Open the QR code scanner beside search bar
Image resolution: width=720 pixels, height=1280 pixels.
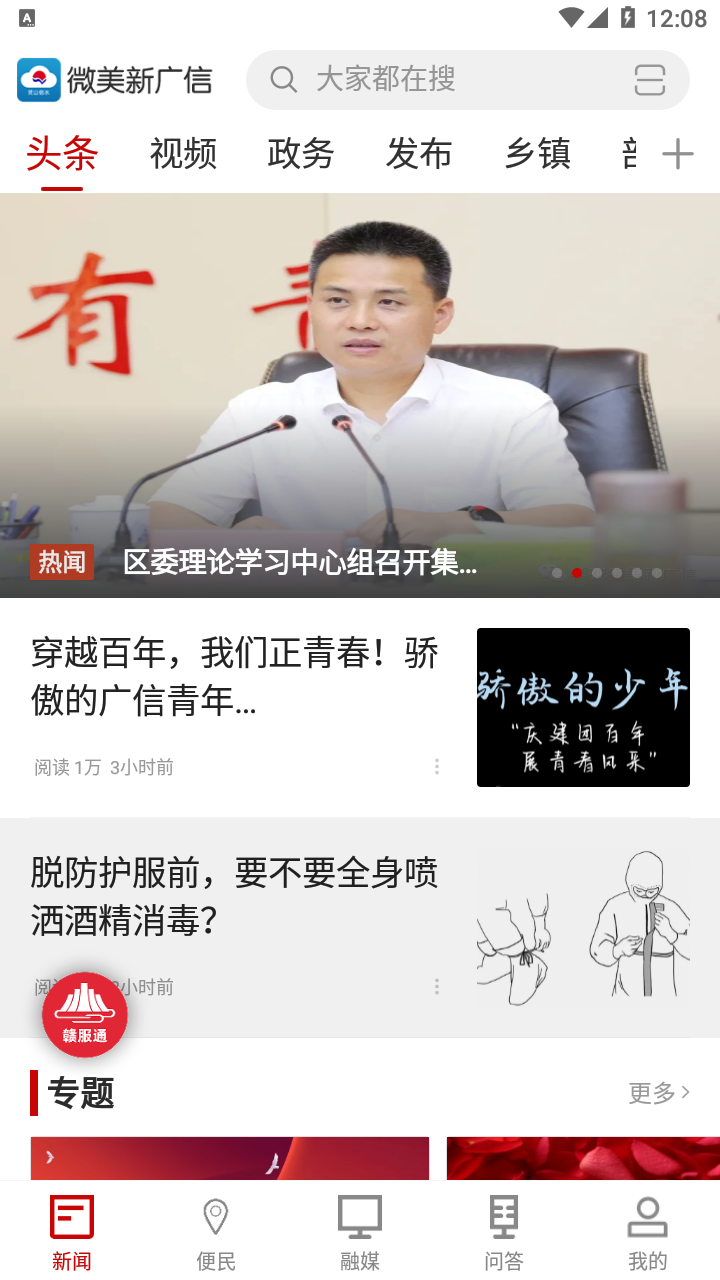648,79
